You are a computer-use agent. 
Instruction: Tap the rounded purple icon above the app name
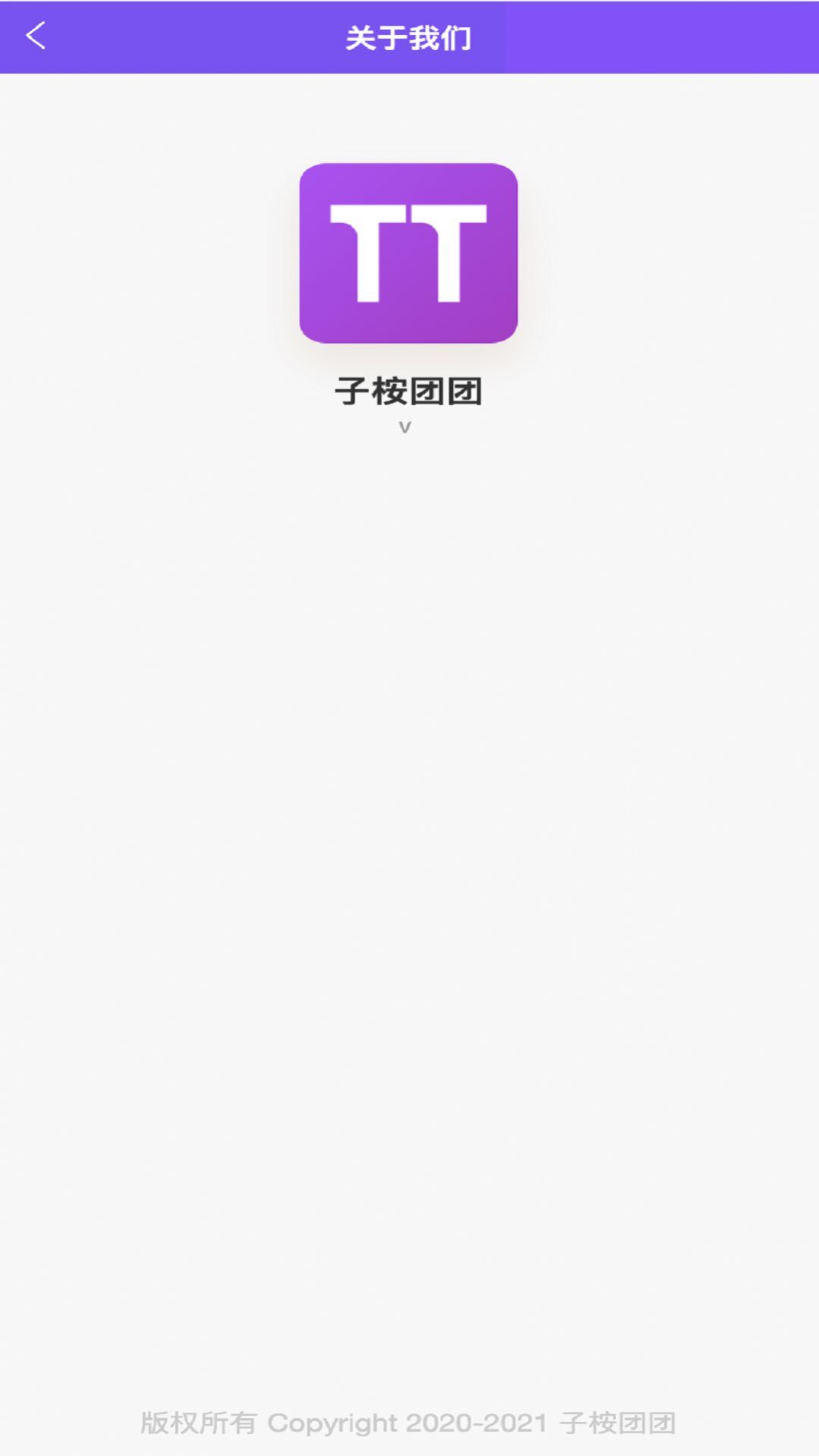pyautogui.click(x=409, y=253)
